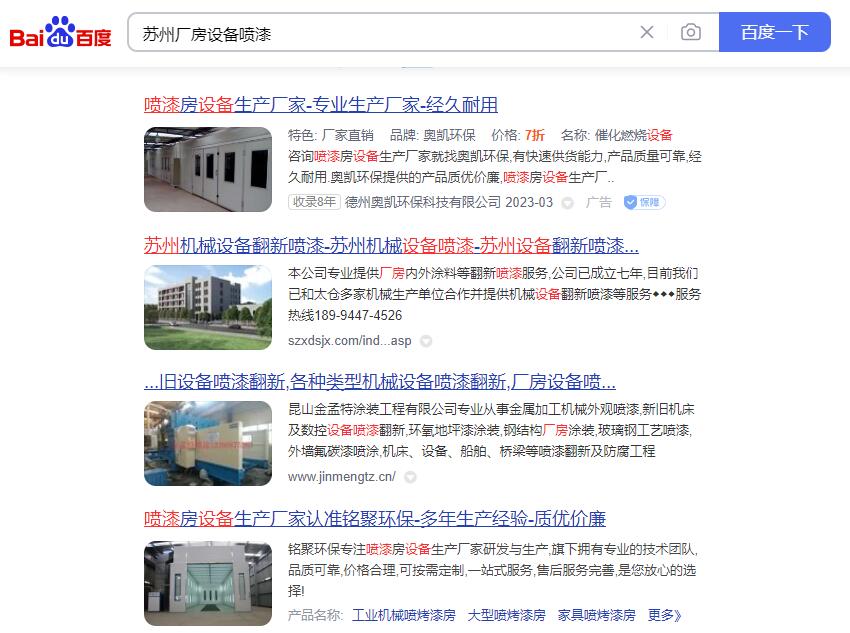Open the szxdsjx.com site URL
This screenshot has height=633, width=850.
(x=349, y=341)
